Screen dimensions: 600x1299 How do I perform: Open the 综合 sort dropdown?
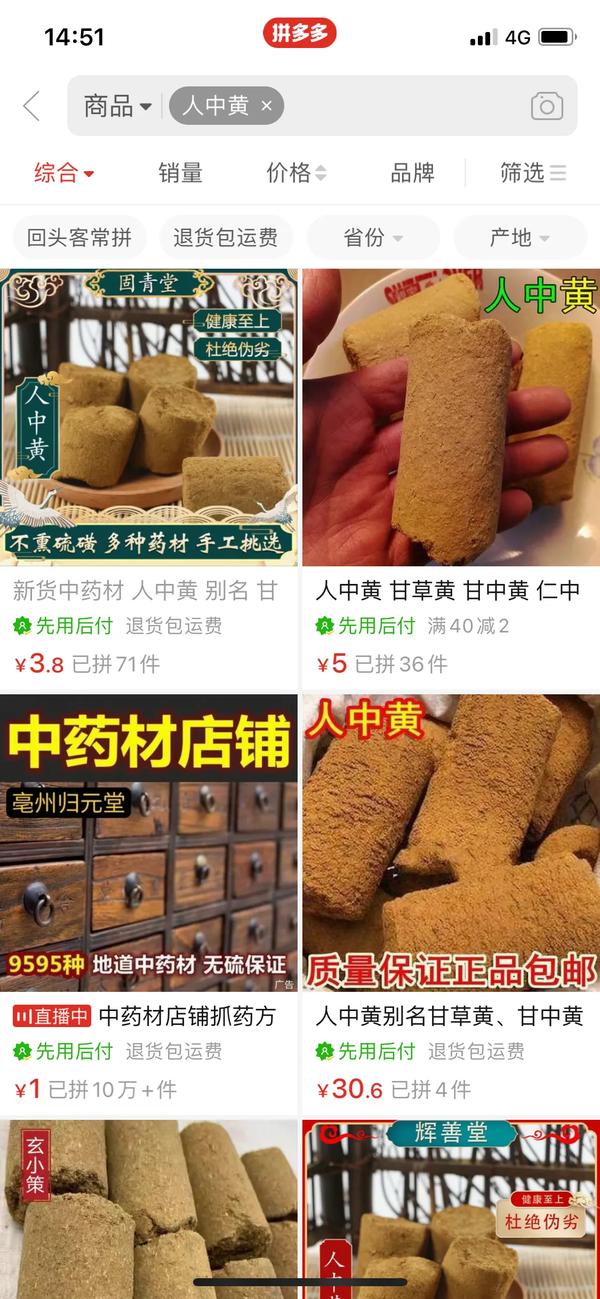(x=64, y=173)
